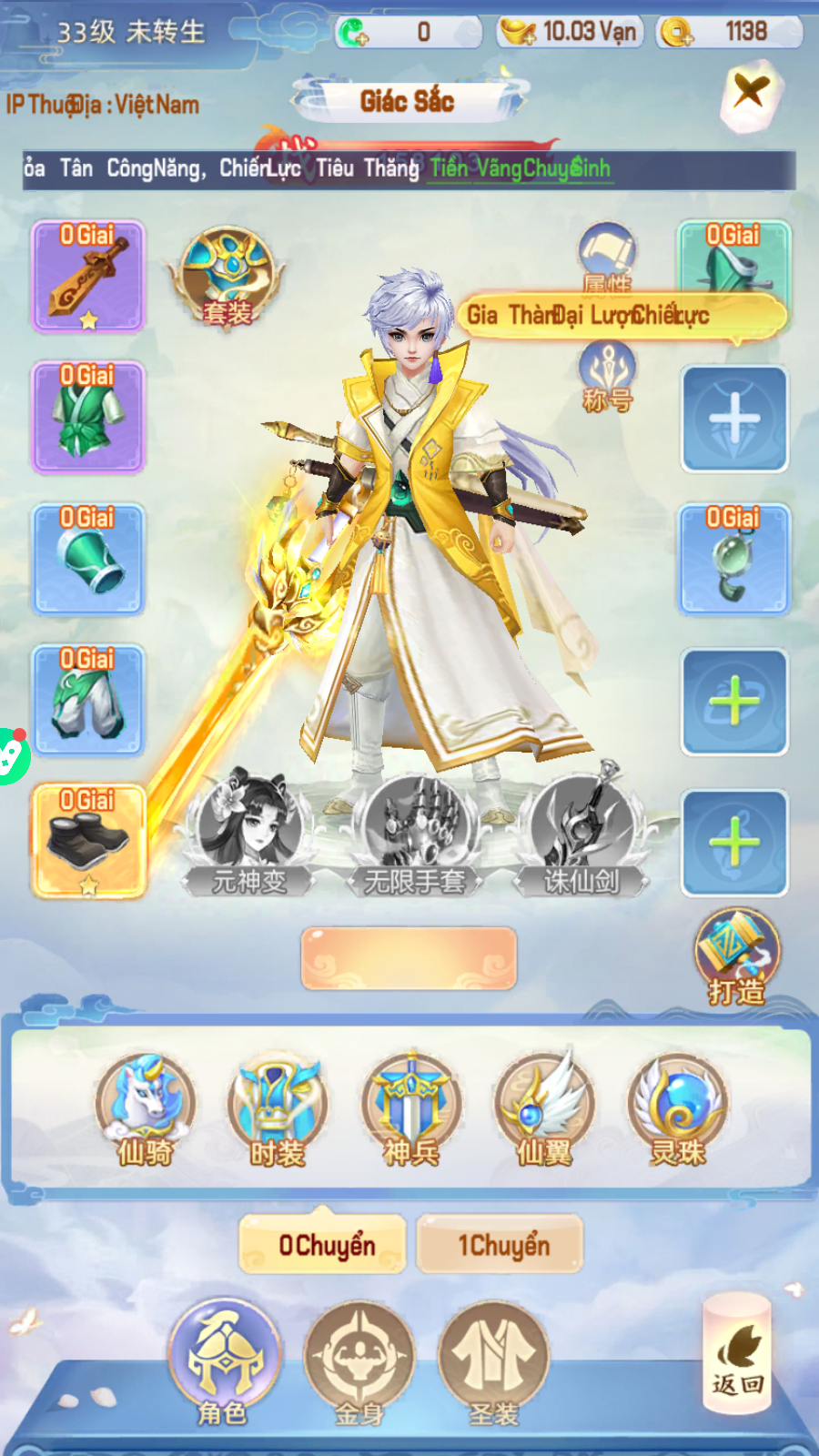Open the 神兵 divine weapon menu
Viewport: 819px width, 1456px height.
point(411,1110)
